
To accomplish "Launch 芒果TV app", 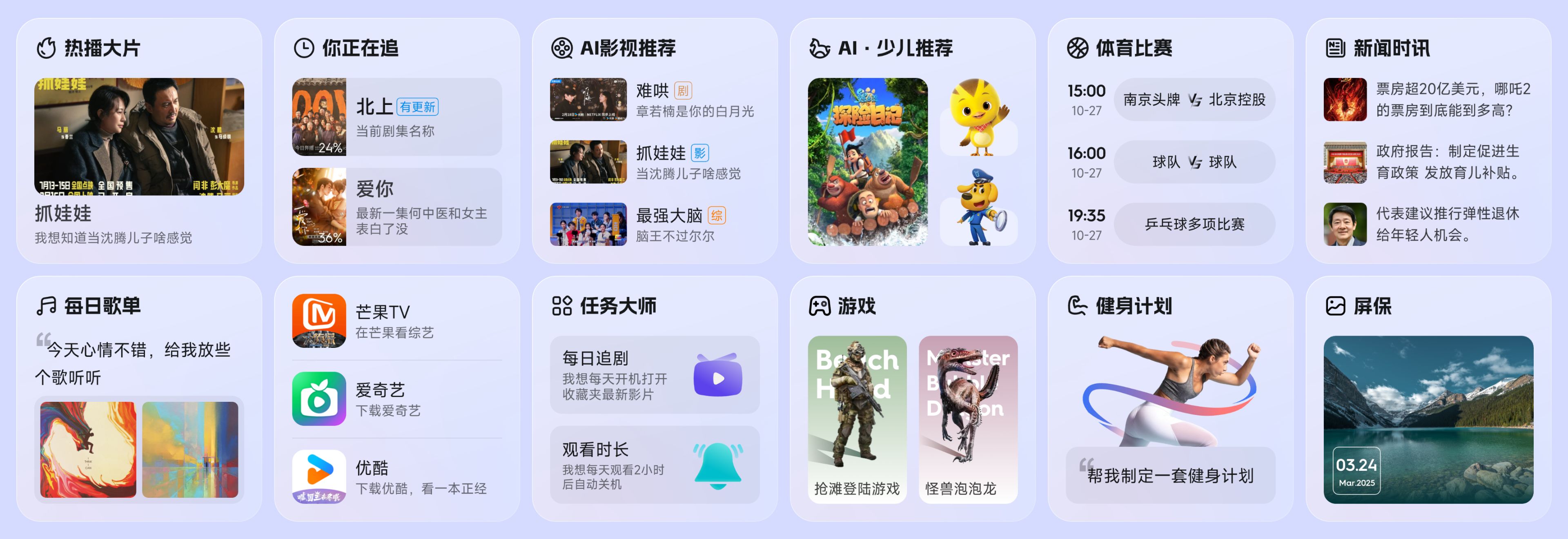I will pos(397,321).
